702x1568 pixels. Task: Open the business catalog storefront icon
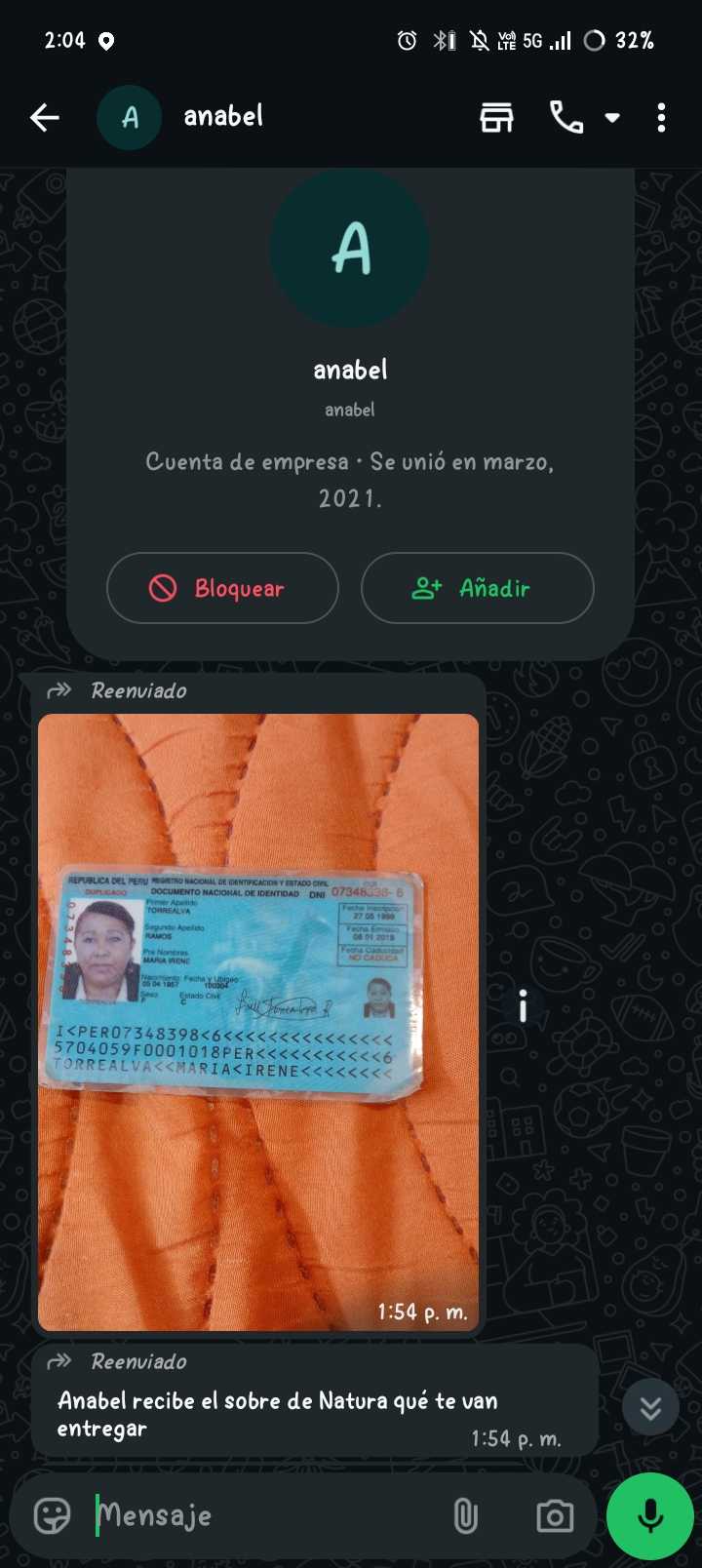coord(496,118)
